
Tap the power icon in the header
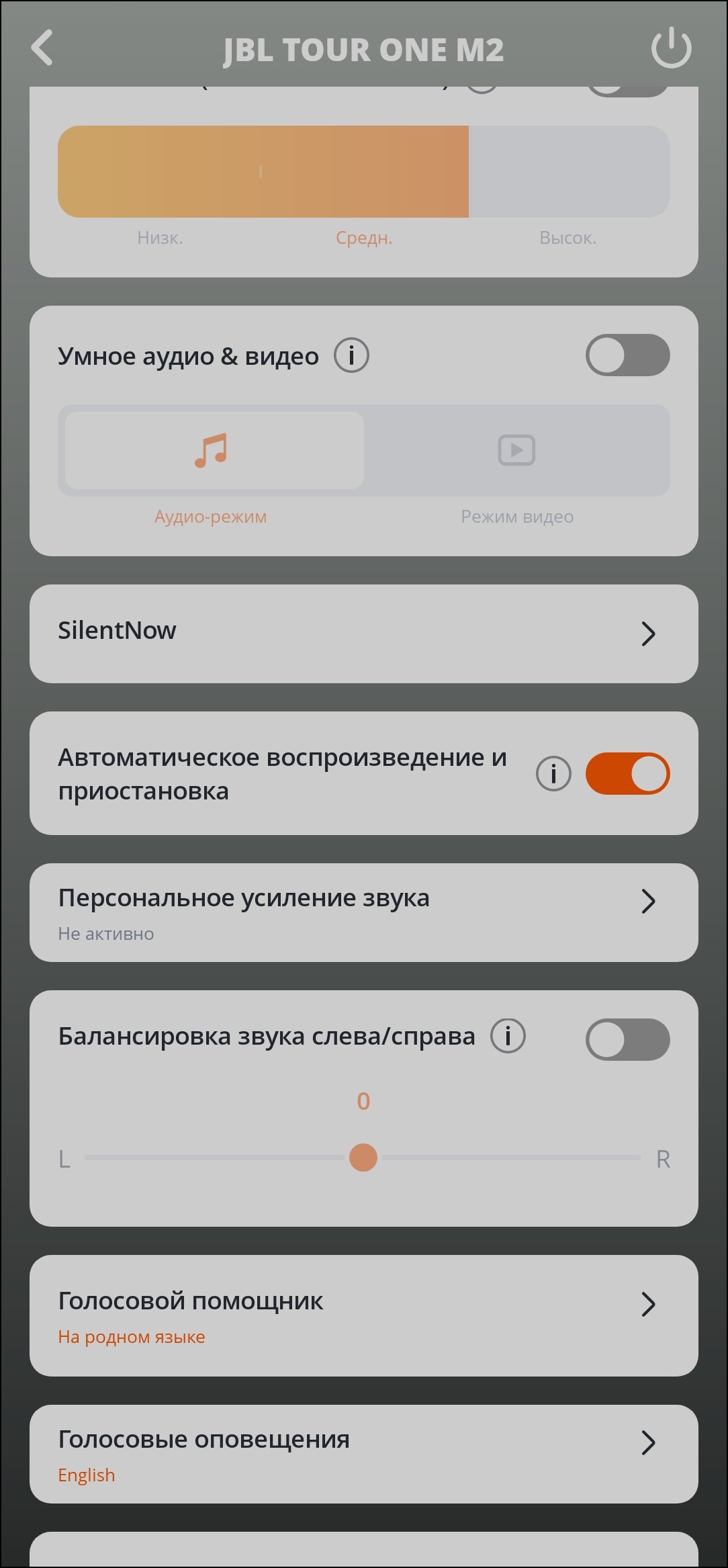[x=671, y=48]
